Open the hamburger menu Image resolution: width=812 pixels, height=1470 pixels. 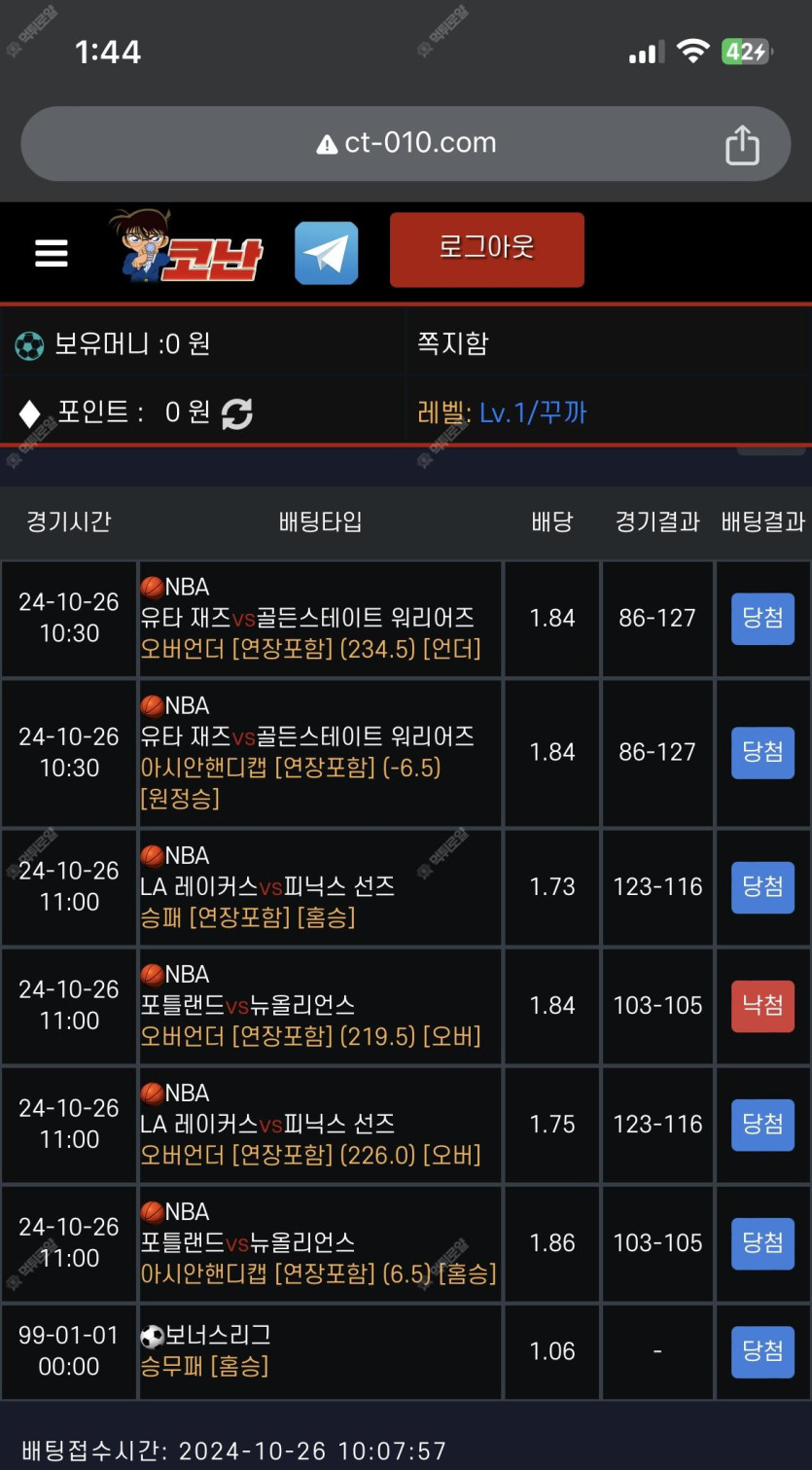[52, 253]
